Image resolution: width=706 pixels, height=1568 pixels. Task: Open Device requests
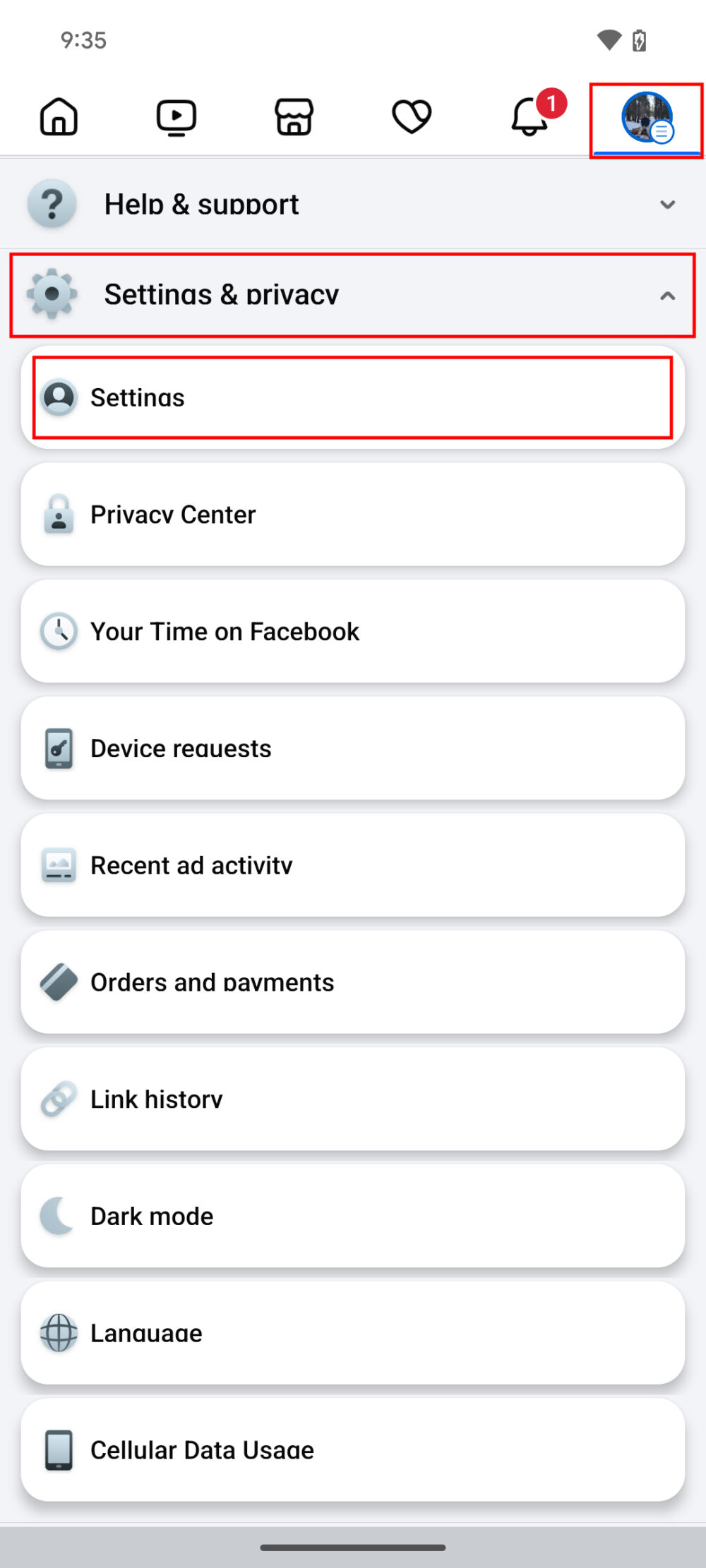pyautogui.click(x=353, y=748)
